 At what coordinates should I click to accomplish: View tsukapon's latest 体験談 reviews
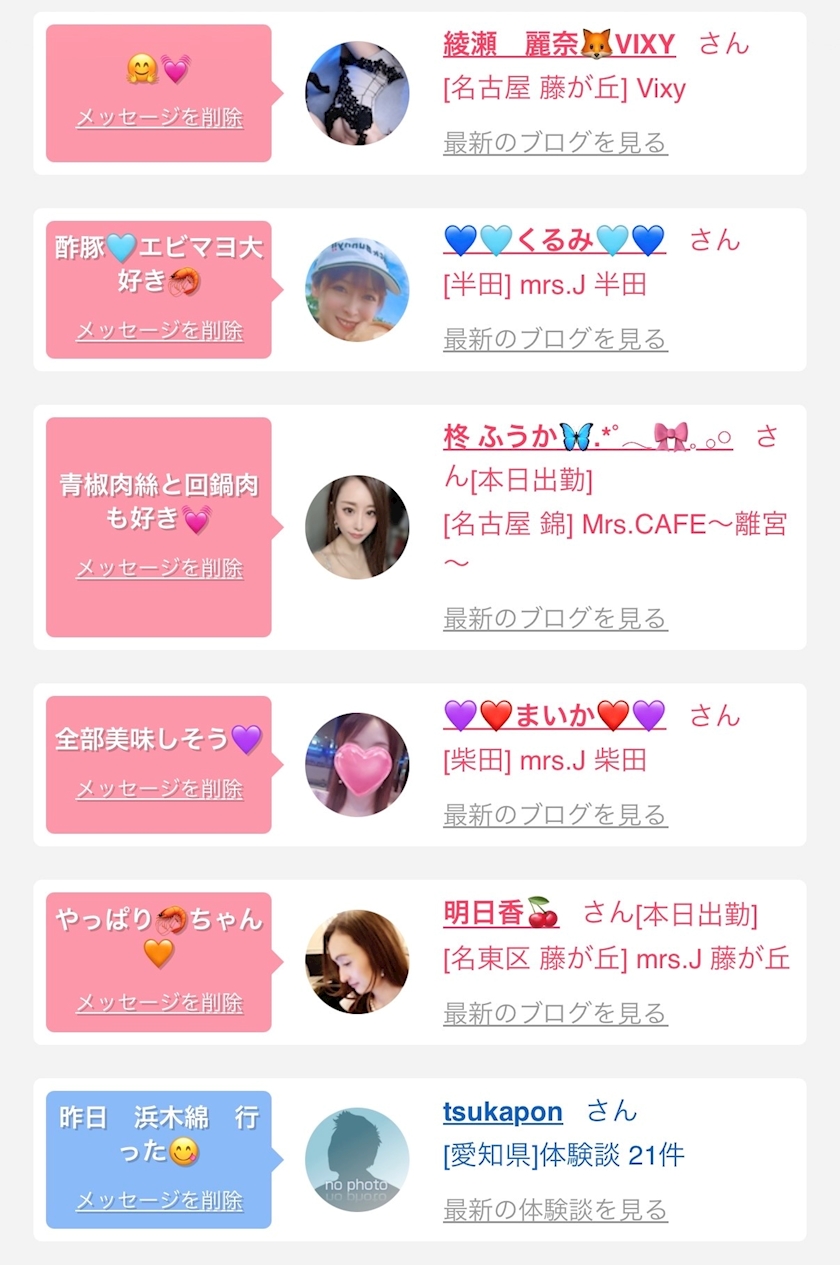click(555, 1210)
